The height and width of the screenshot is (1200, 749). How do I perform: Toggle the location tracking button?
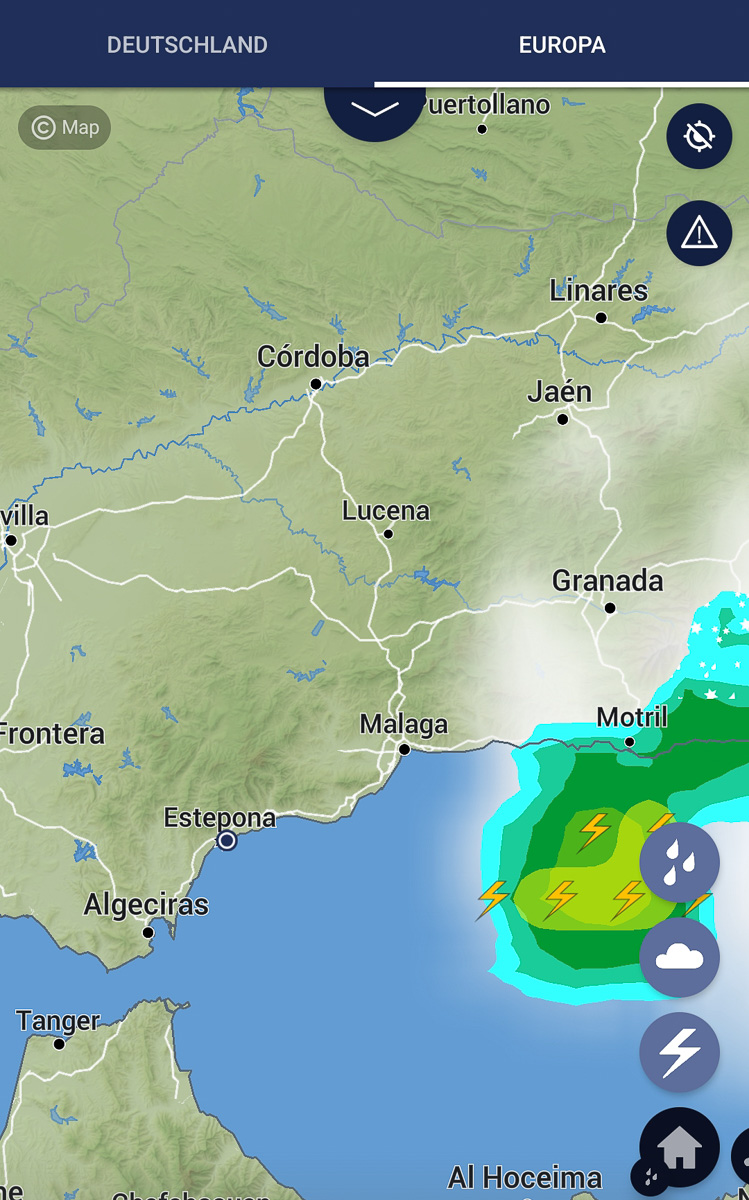point(699,136)
